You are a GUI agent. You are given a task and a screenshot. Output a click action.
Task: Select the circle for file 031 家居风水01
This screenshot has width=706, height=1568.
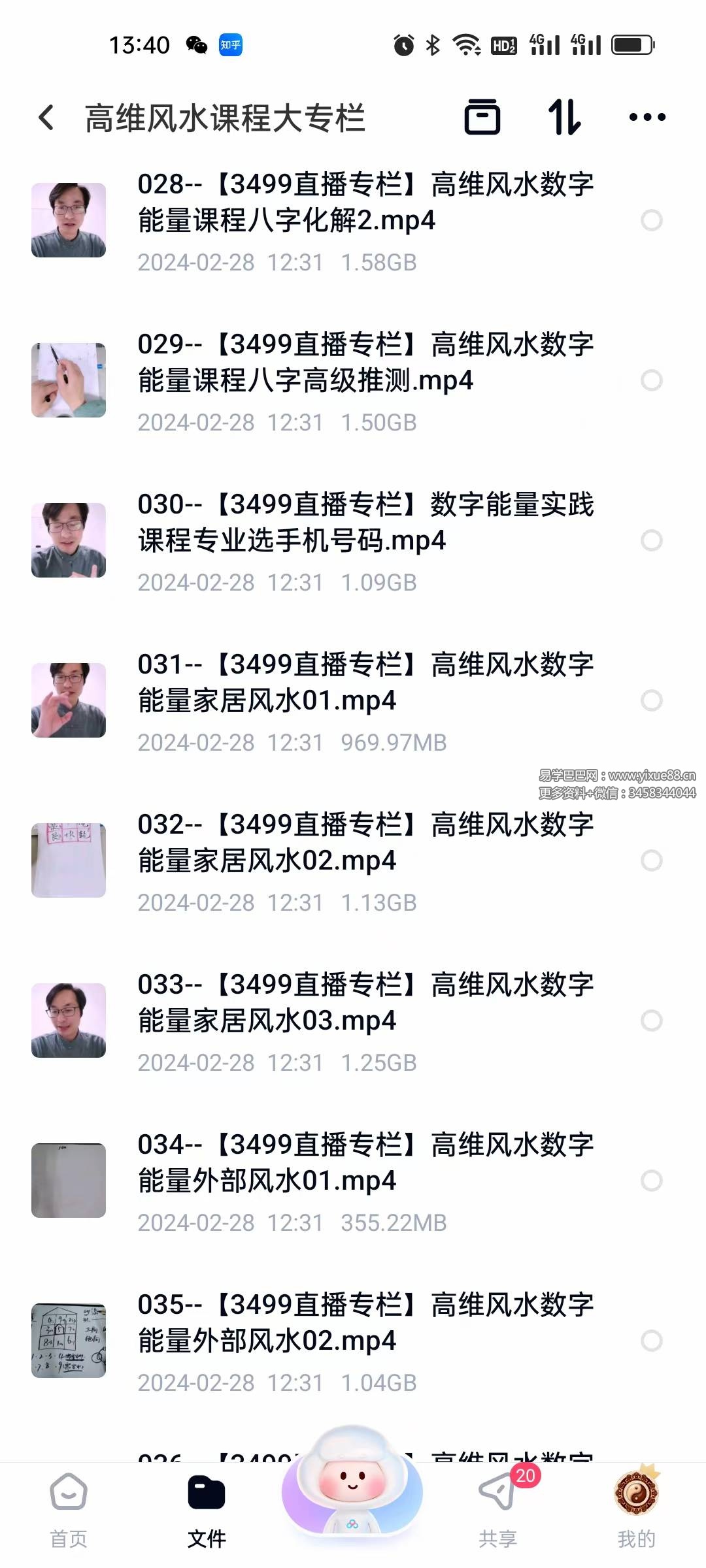651,700
